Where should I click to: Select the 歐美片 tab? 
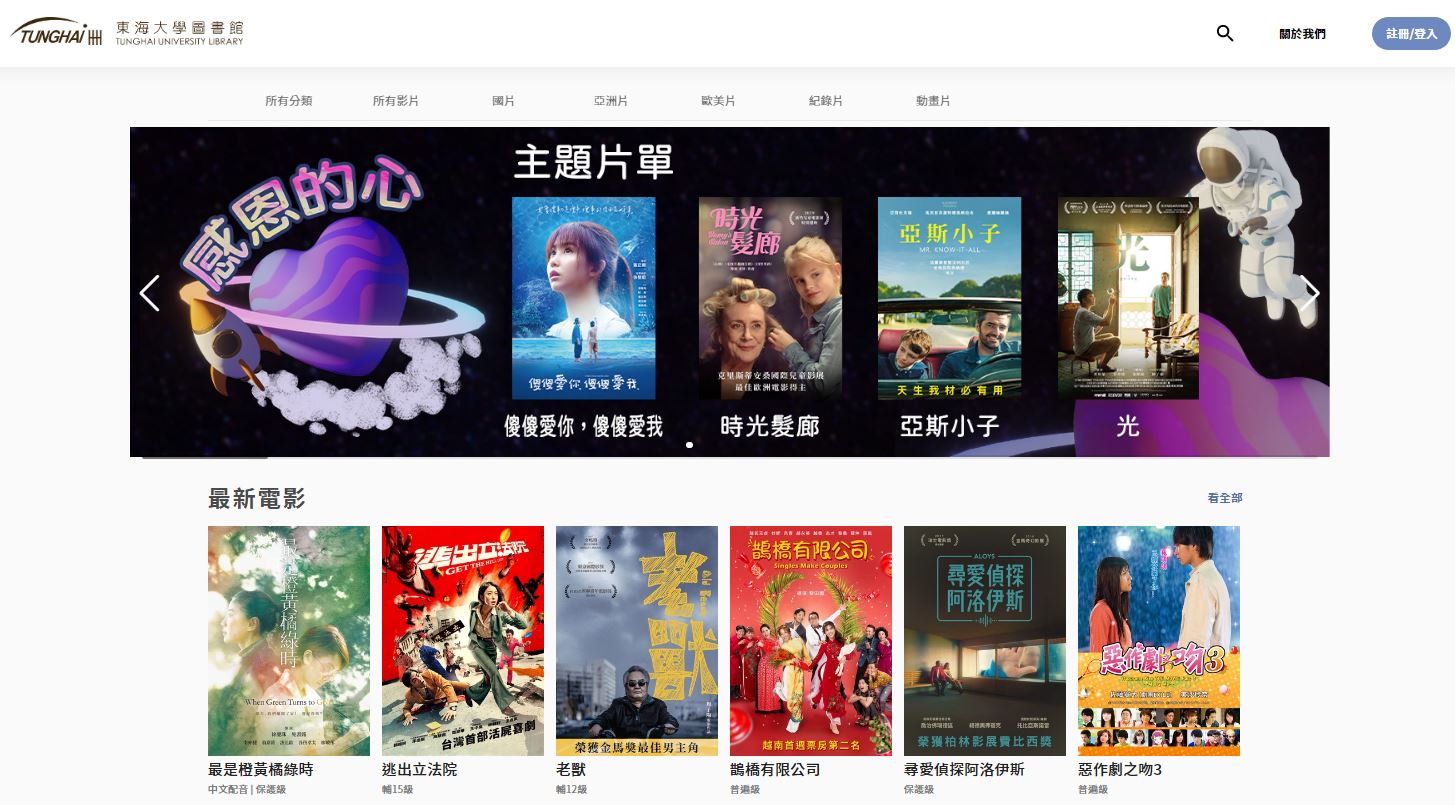coord(718,101)
